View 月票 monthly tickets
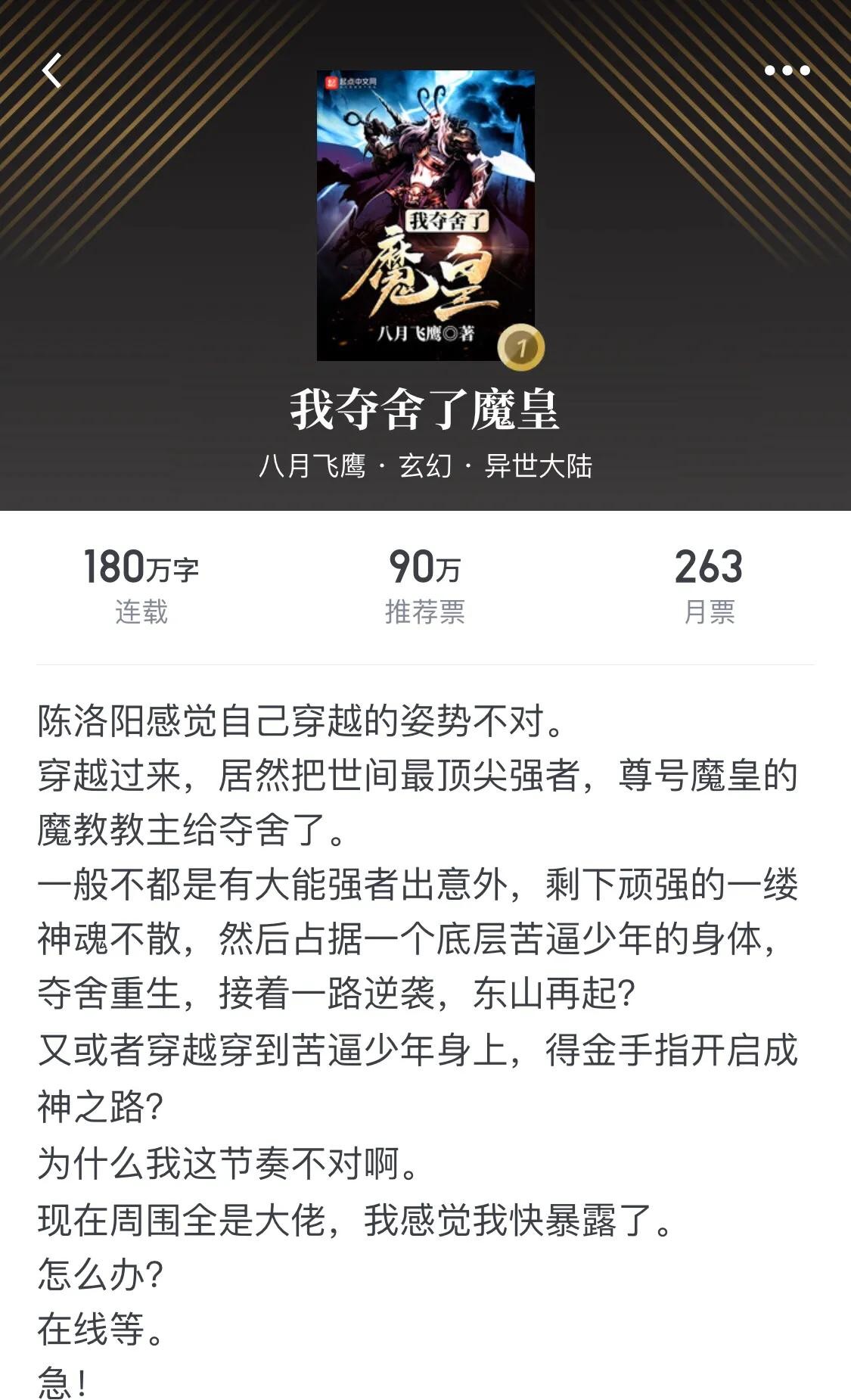Screen dimensions: 851x1400 (709, 587)
